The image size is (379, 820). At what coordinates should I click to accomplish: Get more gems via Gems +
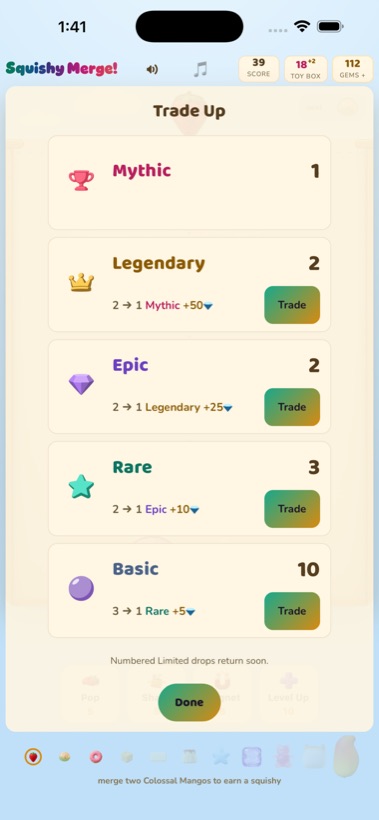[x=352, y=69]
